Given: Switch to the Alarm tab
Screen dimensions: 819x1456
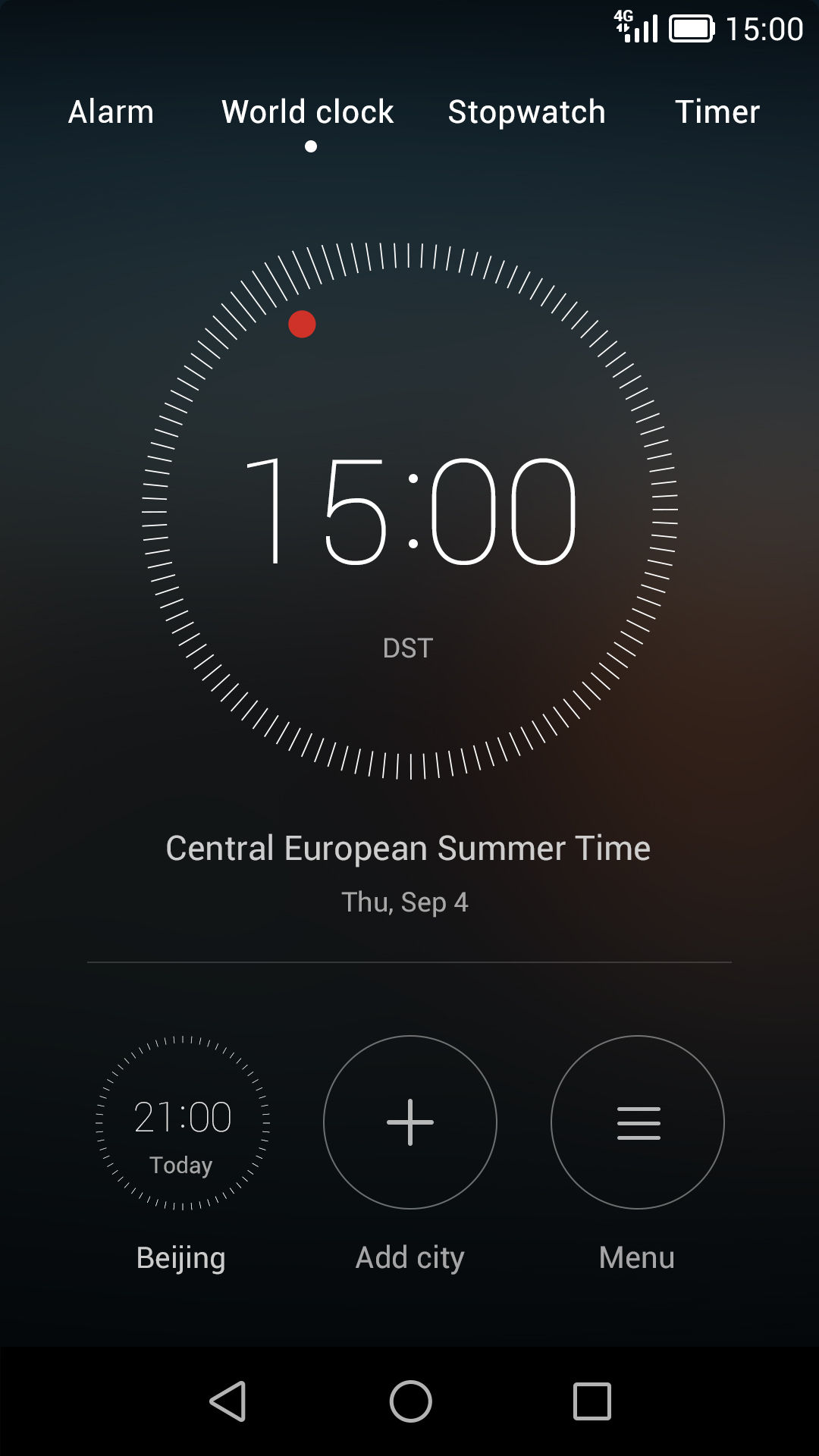Looking at the screenshot, I should click(x=111, y=112).
